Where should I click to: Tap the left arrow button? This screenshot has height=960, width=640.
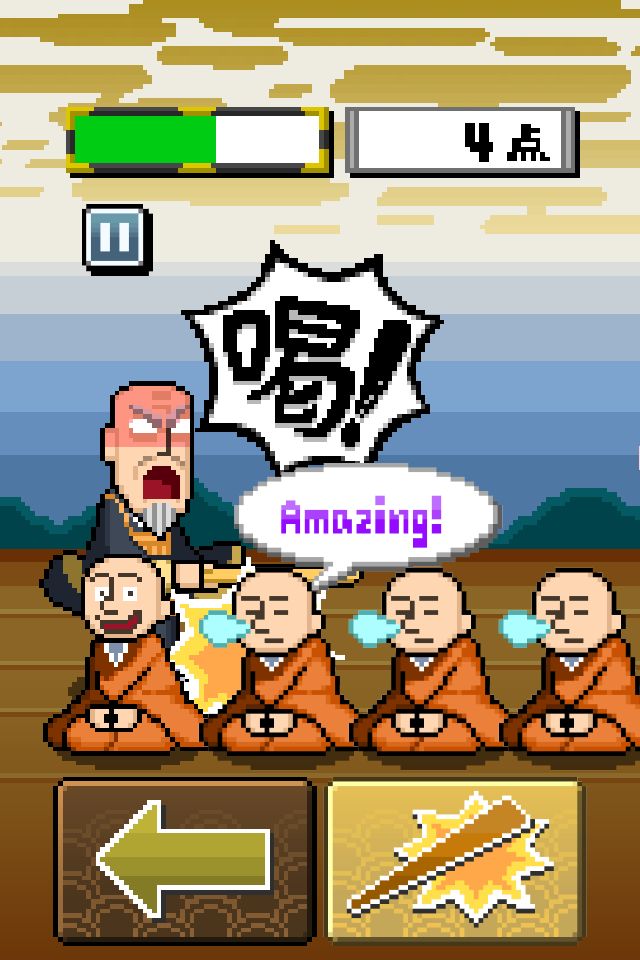point(185,861)
